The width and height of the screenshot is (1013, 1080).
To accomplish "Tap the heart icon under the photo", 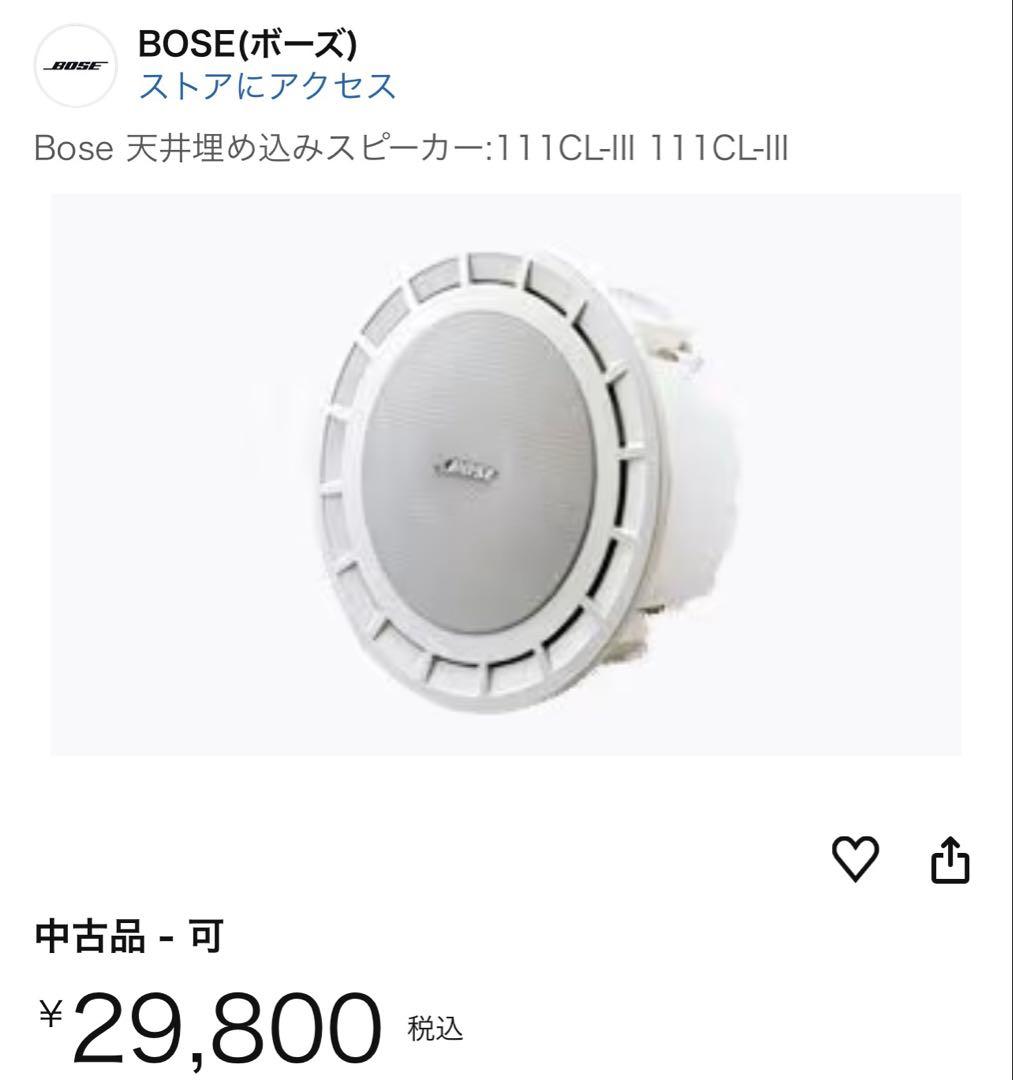I will (x=857, y=859).
